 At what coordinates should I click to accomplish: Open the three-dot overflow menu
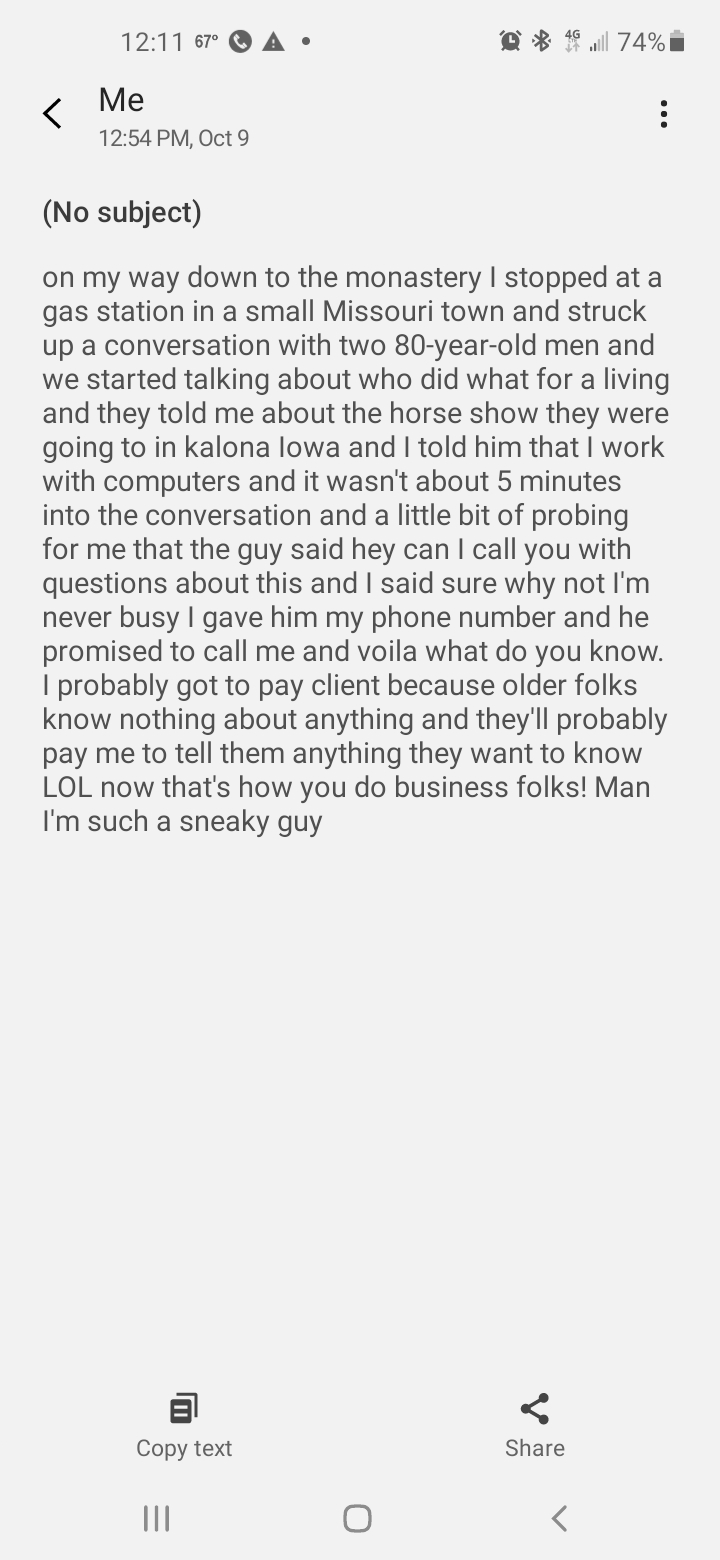(663, 114)
